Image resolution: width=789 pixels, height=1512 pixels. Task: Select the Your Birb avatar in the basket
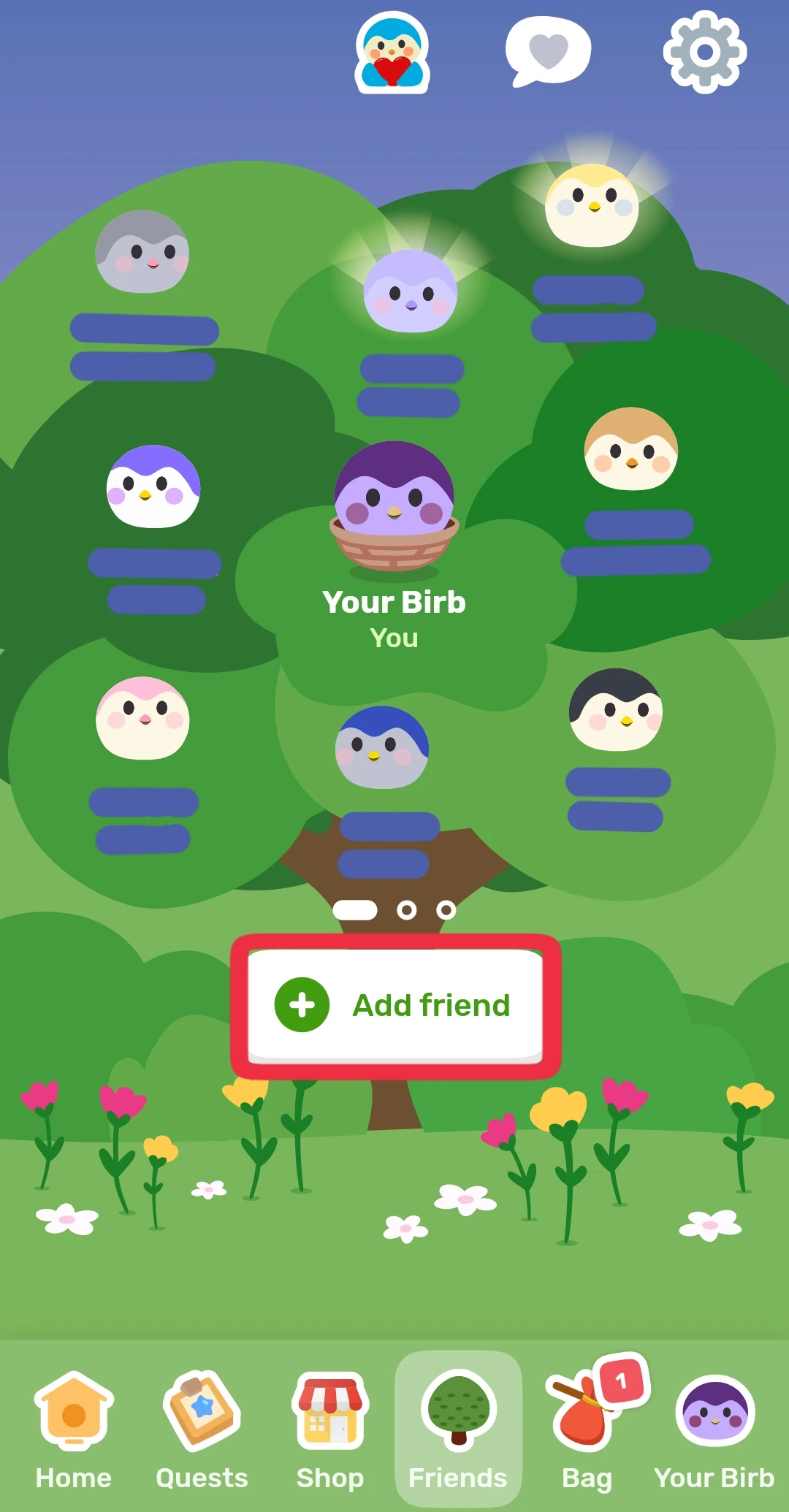394,504
